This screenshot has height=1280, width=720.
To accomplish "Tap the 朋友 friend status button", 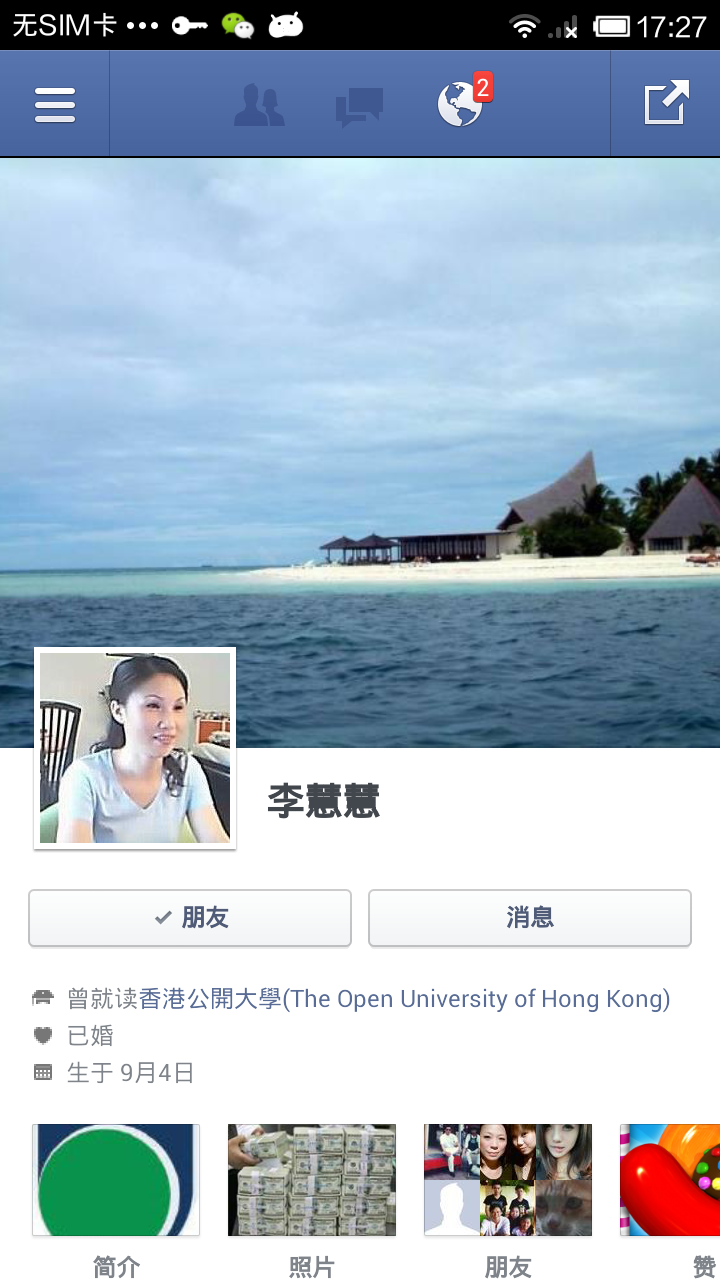I will pos(190,918).
